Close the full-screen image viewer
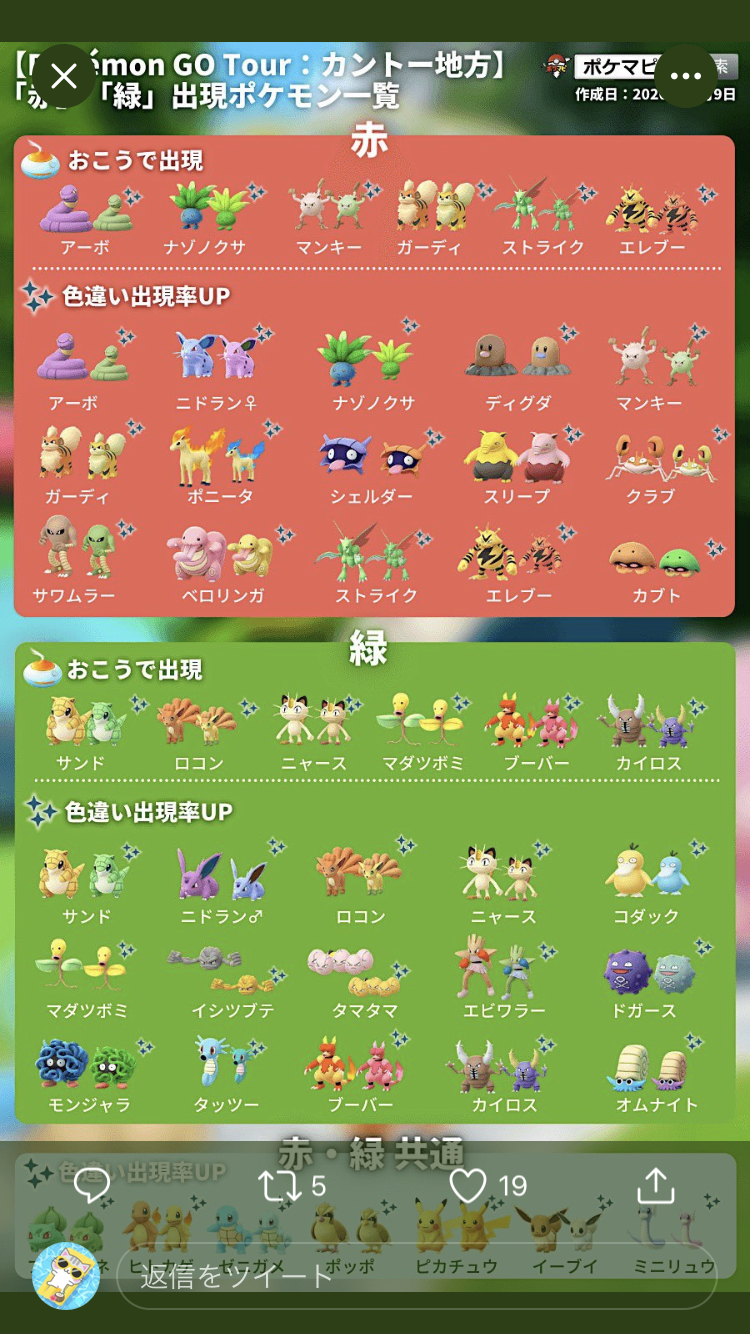Viewport: 750px width, 1334px height. point(64,76)
